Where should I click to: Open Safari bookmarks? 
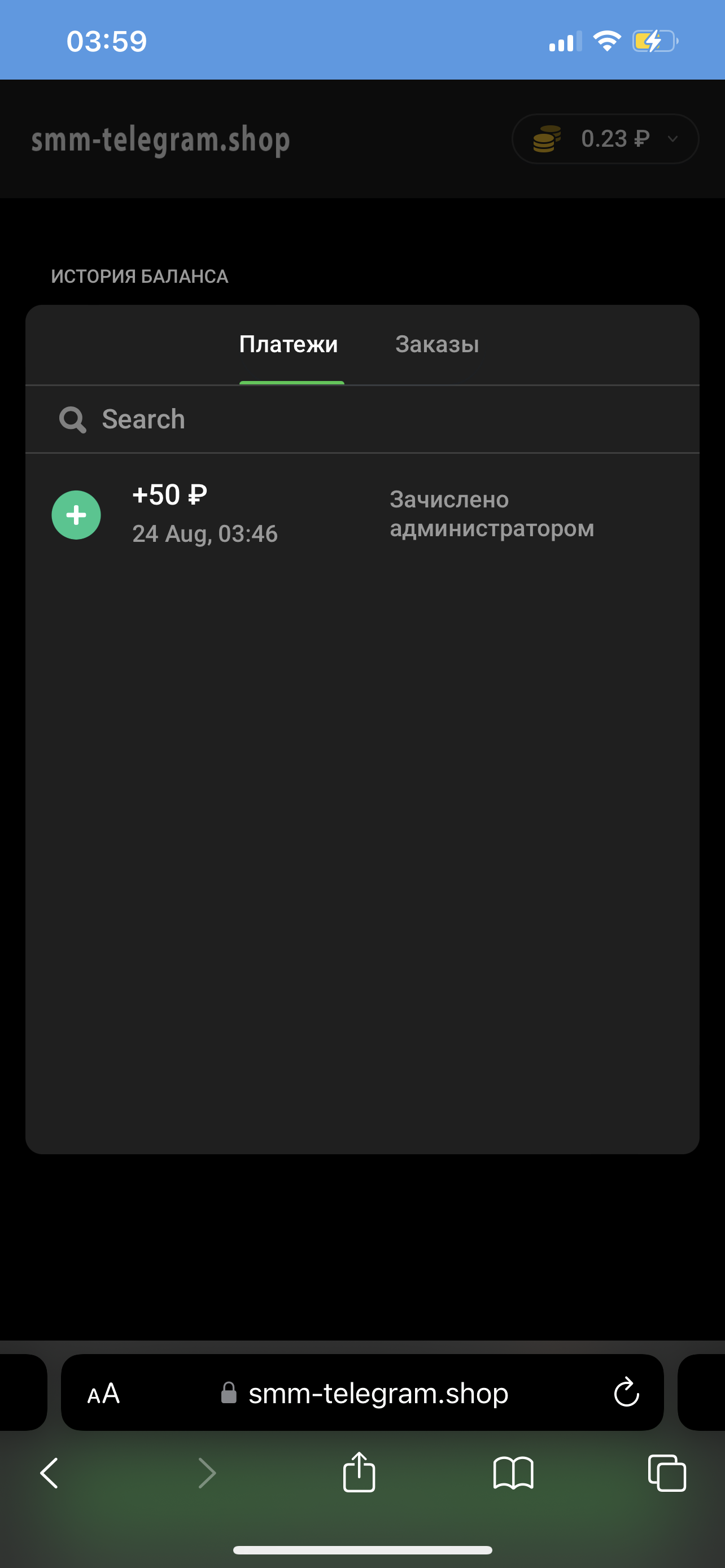click(x=513, y=1474)
